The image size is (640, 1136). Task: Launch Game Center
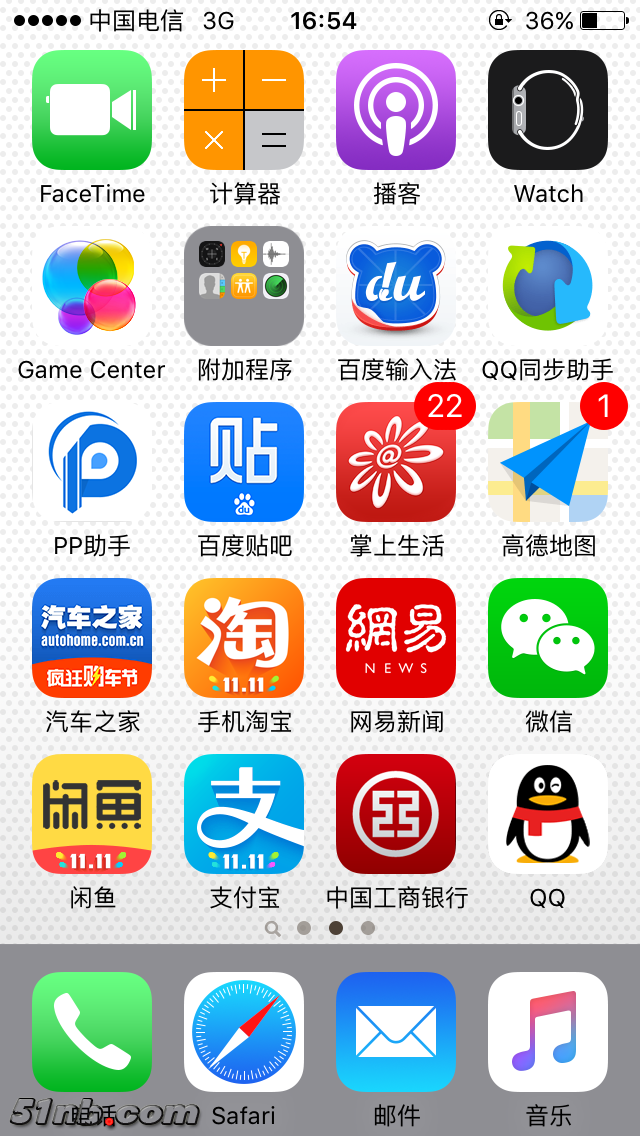coord(92,286)
